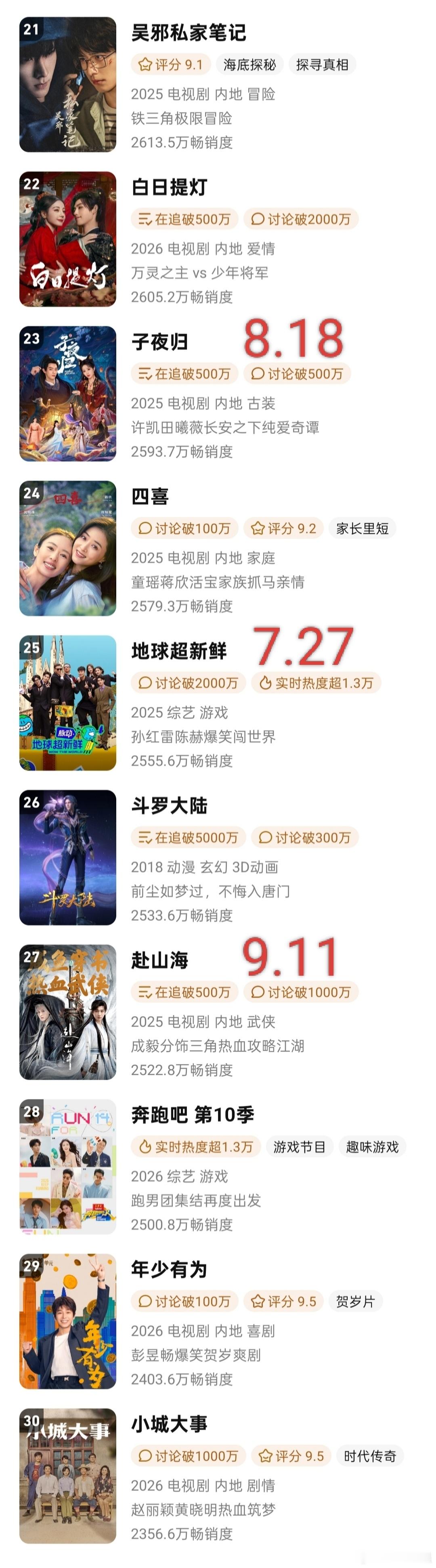This screenshot has height=1568, width=436.
Task: Open 斗罗大陆 anime entry
Action: pyautogui.click(x=218, y=857)
